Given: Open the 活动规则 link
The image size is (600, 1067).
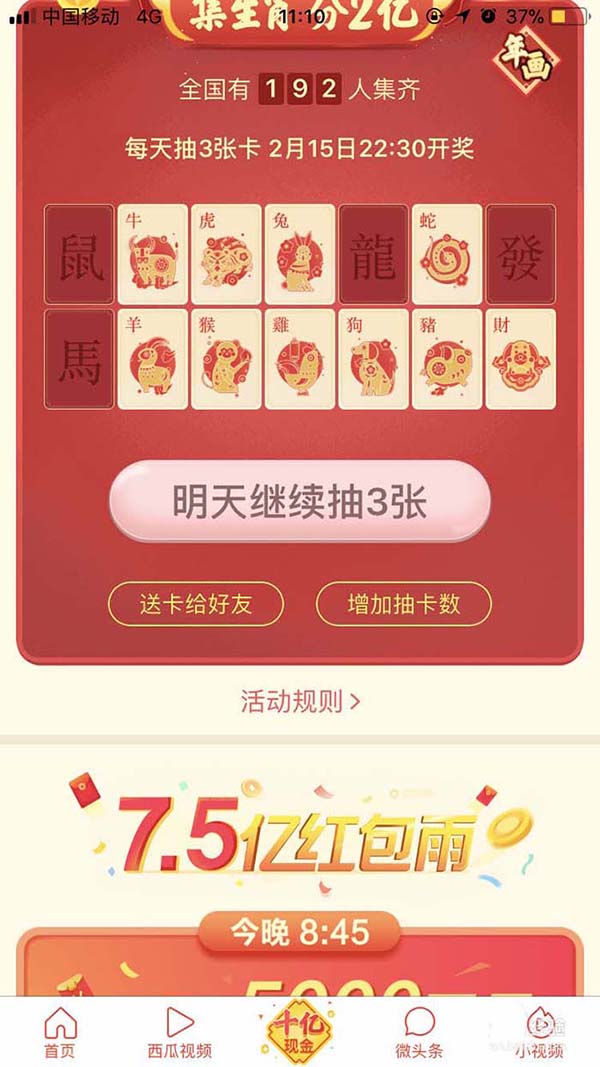Looking at the screenshot, I should pos(299,702).
